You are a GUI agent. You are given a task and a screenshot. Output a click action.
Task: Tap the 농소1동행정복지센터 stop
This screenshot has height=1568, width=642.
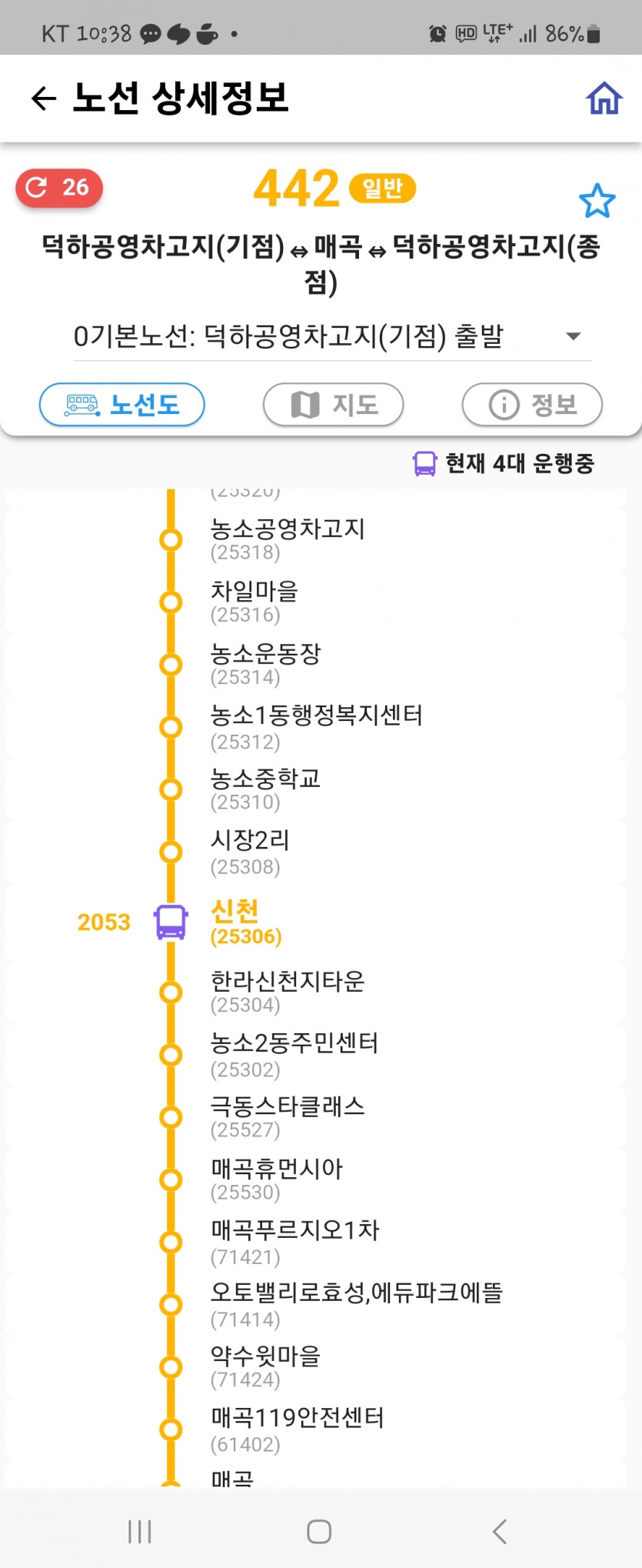[x=315, y=726]
